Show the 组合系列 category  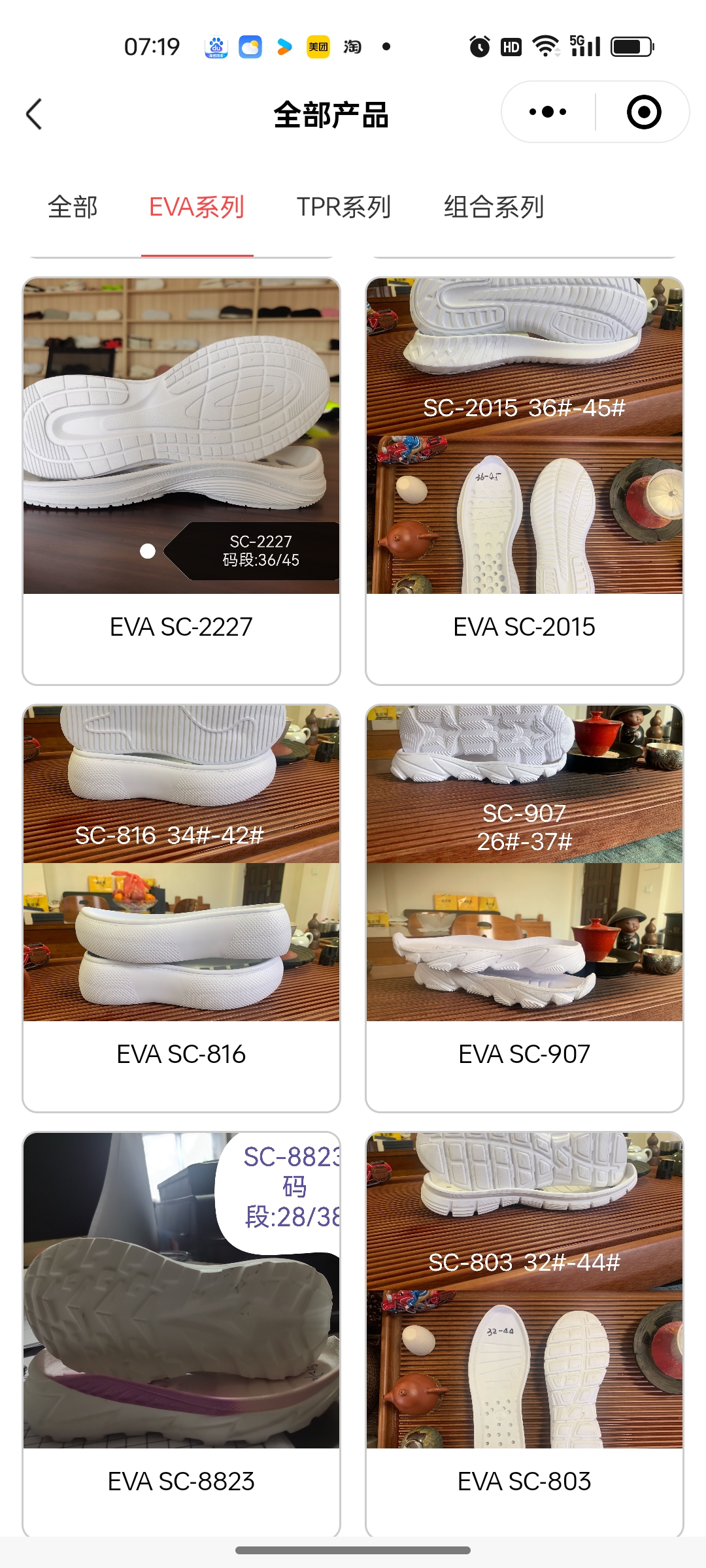pyautogui.click(x=494, y=207)
